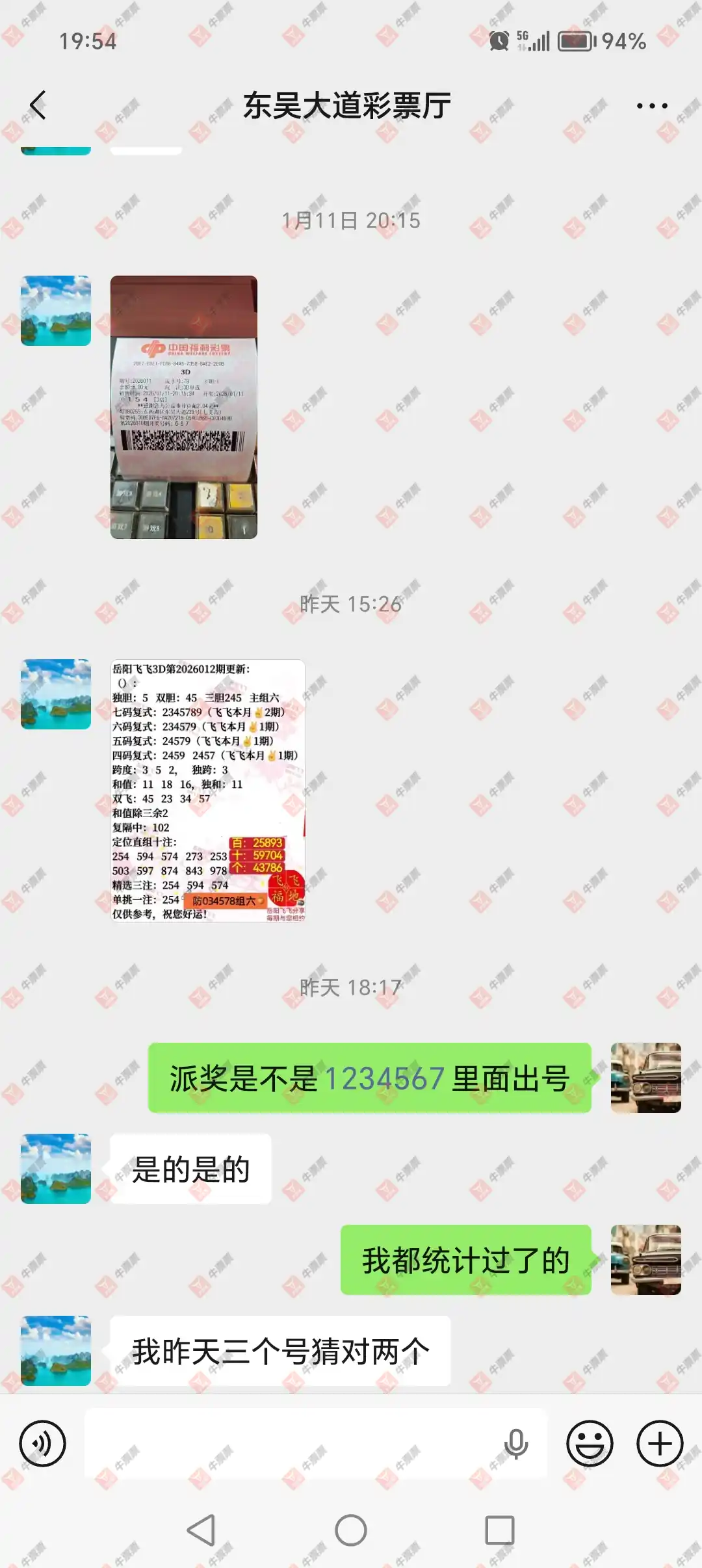Tap the system home button

(351, 1530)
